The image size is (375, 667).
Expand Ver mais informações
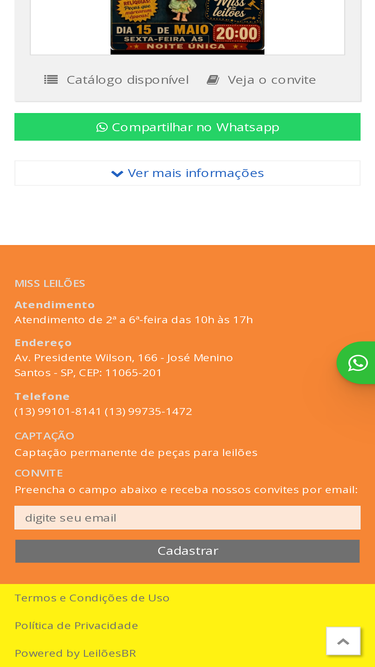coord(188,173)
